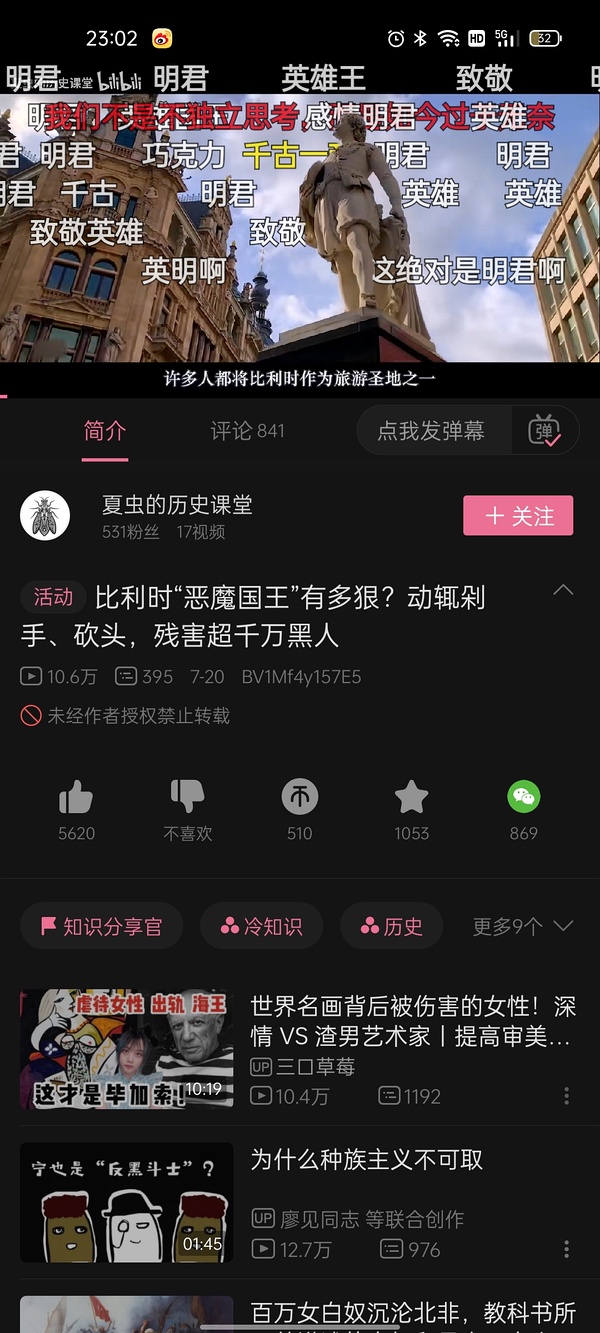
Task: Expand 更多9个 tags
Action: pos(522,927)
